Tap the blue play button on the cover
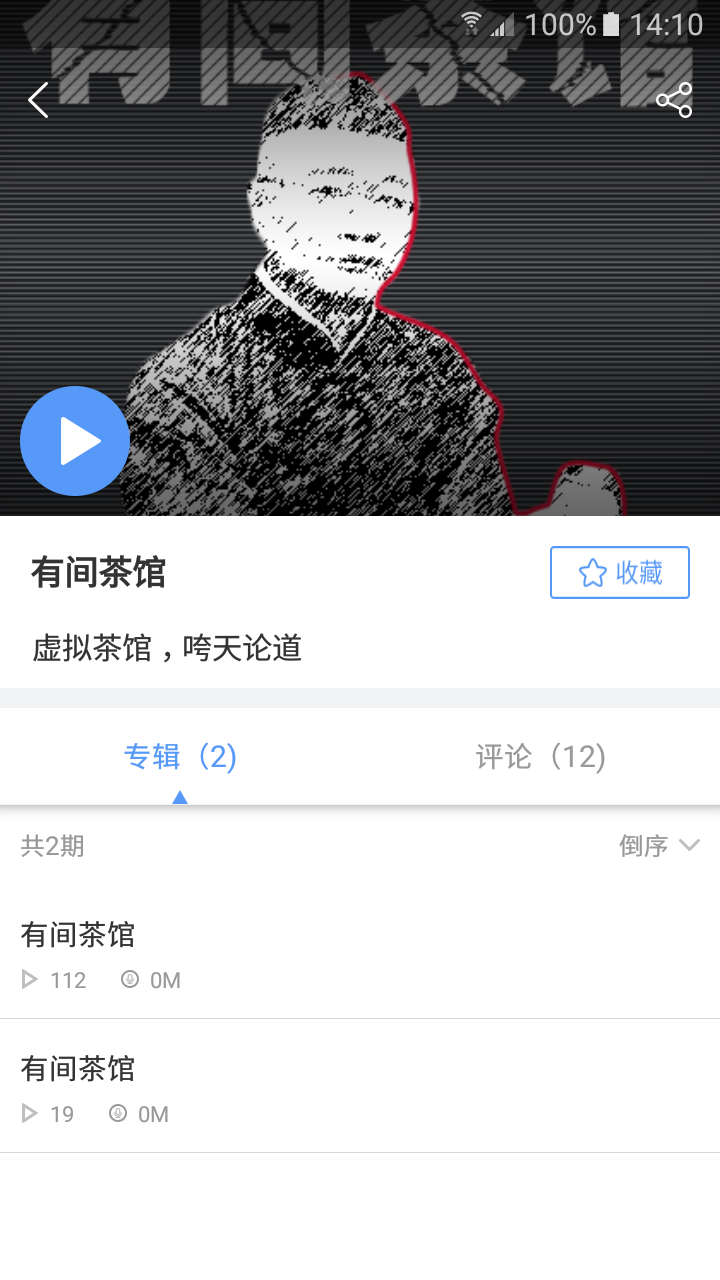The width and height of the screenshot is (720, 1280). (75, 440)
